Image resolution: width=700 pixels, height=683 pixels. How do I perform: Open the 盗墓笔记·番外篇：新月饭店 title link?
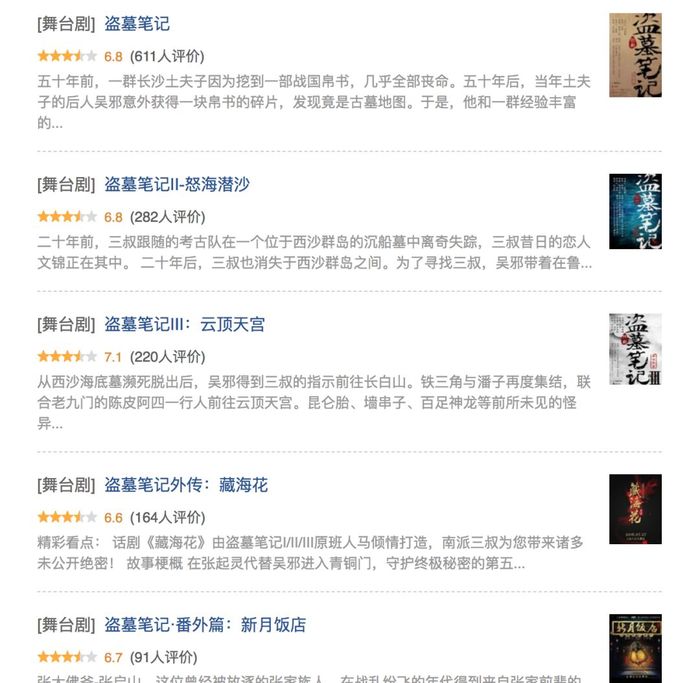tap(205, 625)
